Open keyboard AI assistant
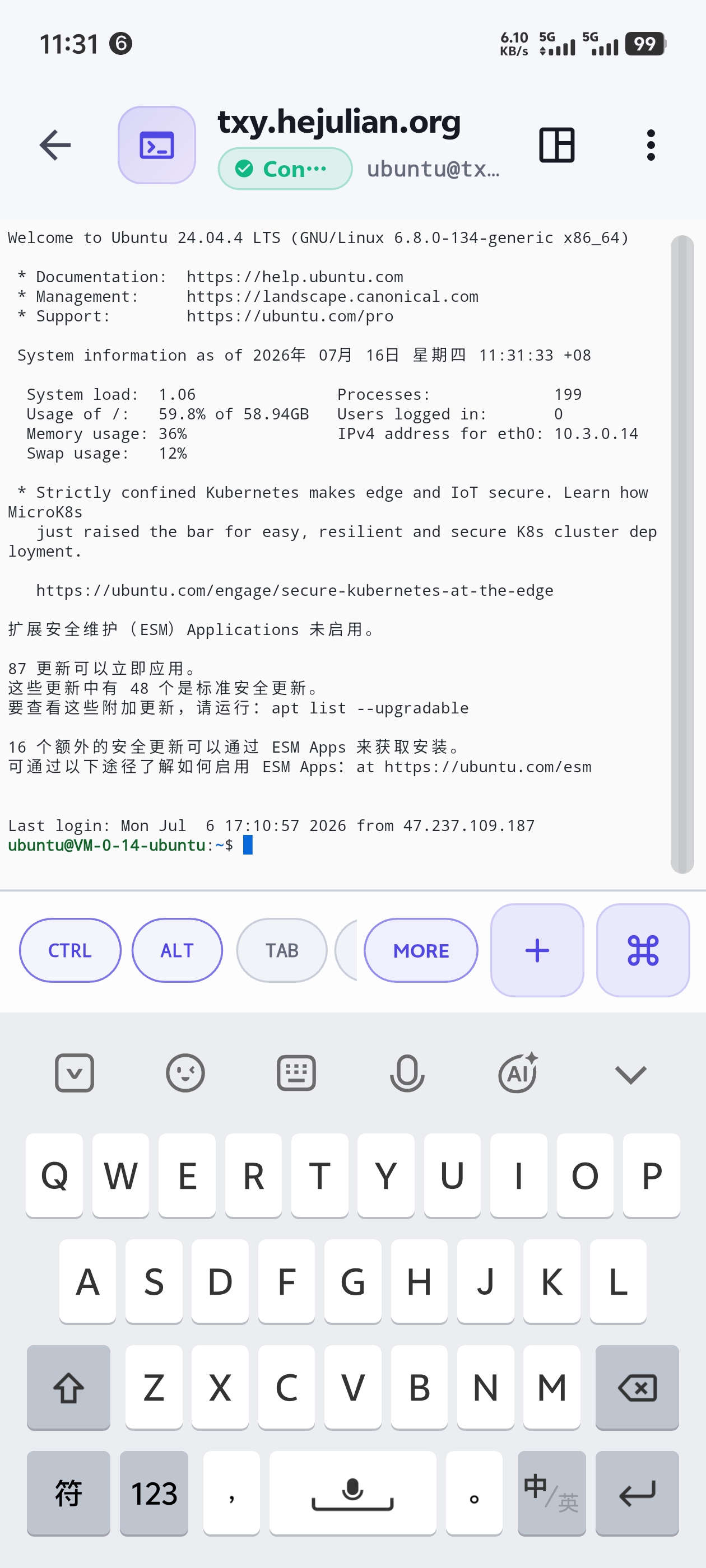The image size is (706, 1568). click(x=518, y=1073)
